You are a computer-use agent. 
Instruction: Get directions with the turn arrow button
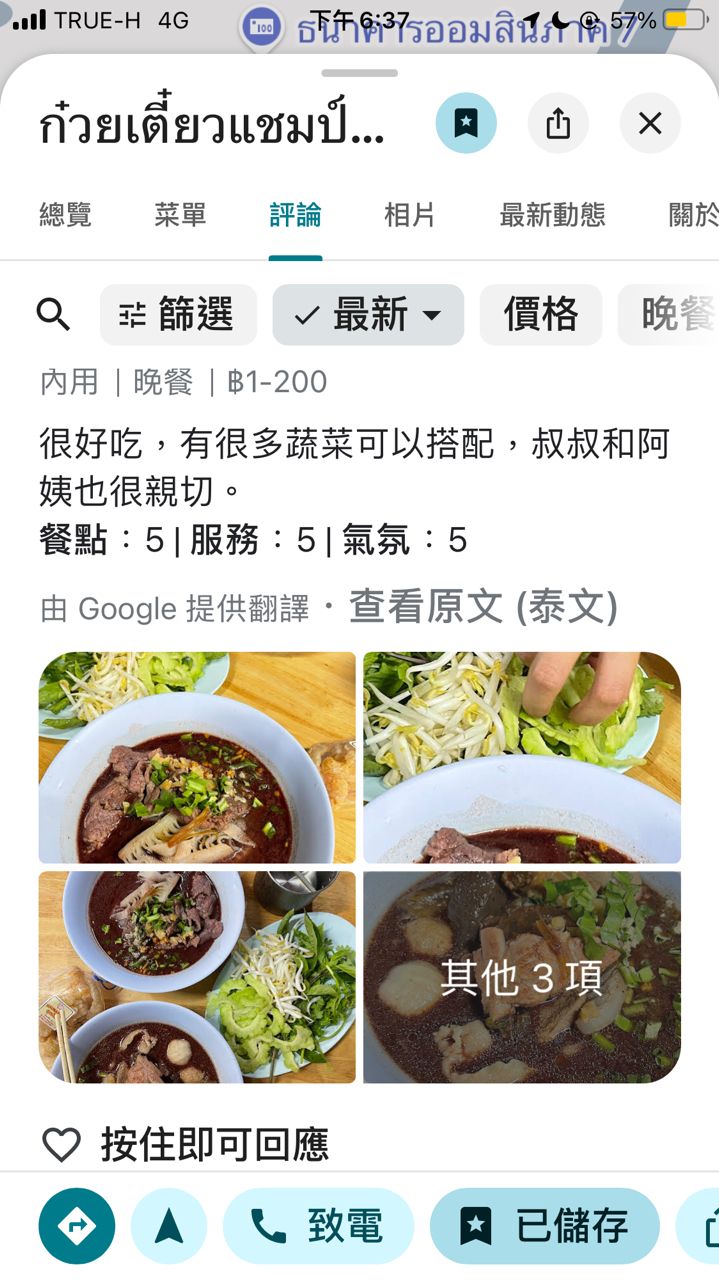77,1226
